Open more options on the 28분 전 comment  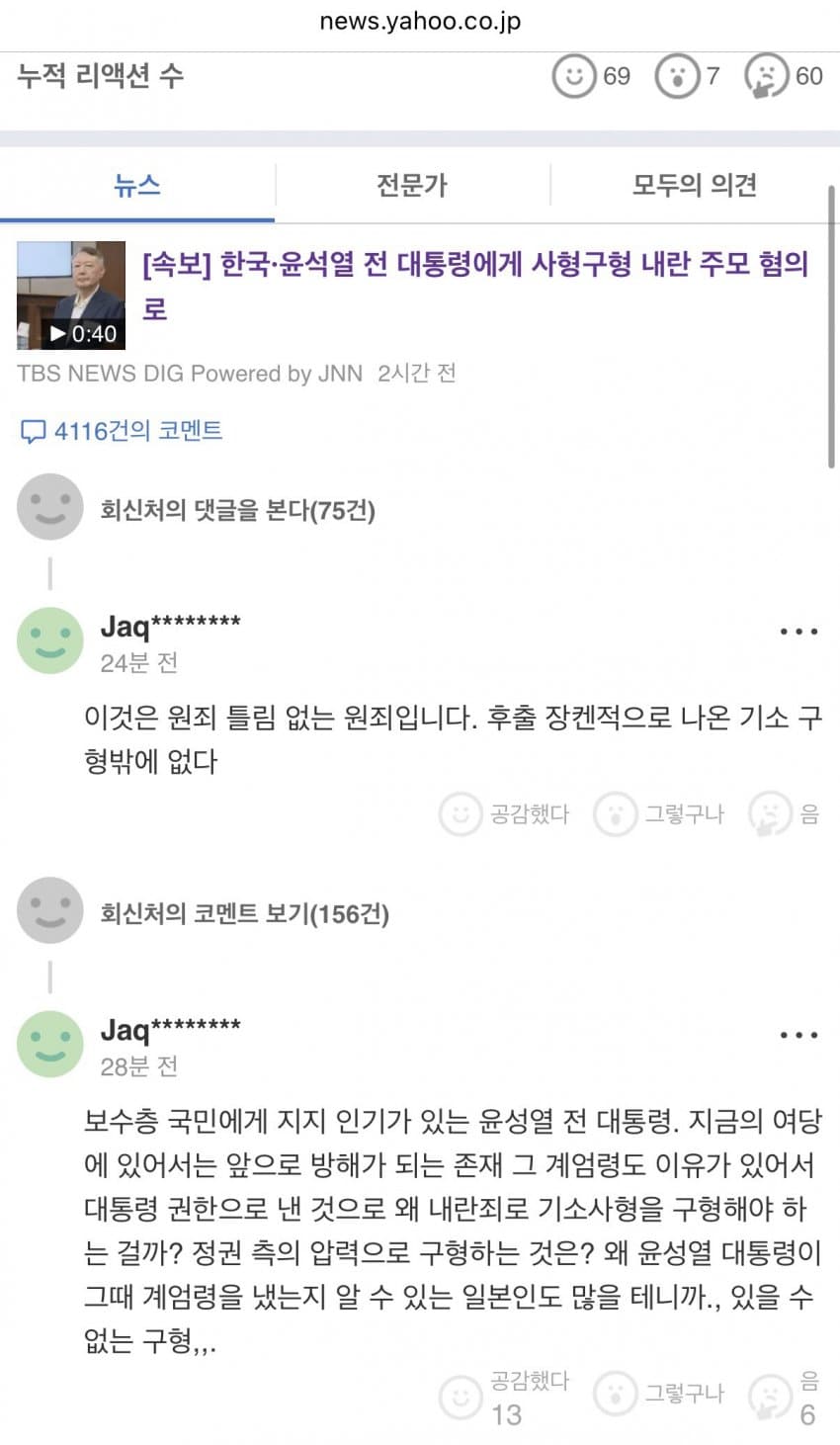click(798, 1035)
